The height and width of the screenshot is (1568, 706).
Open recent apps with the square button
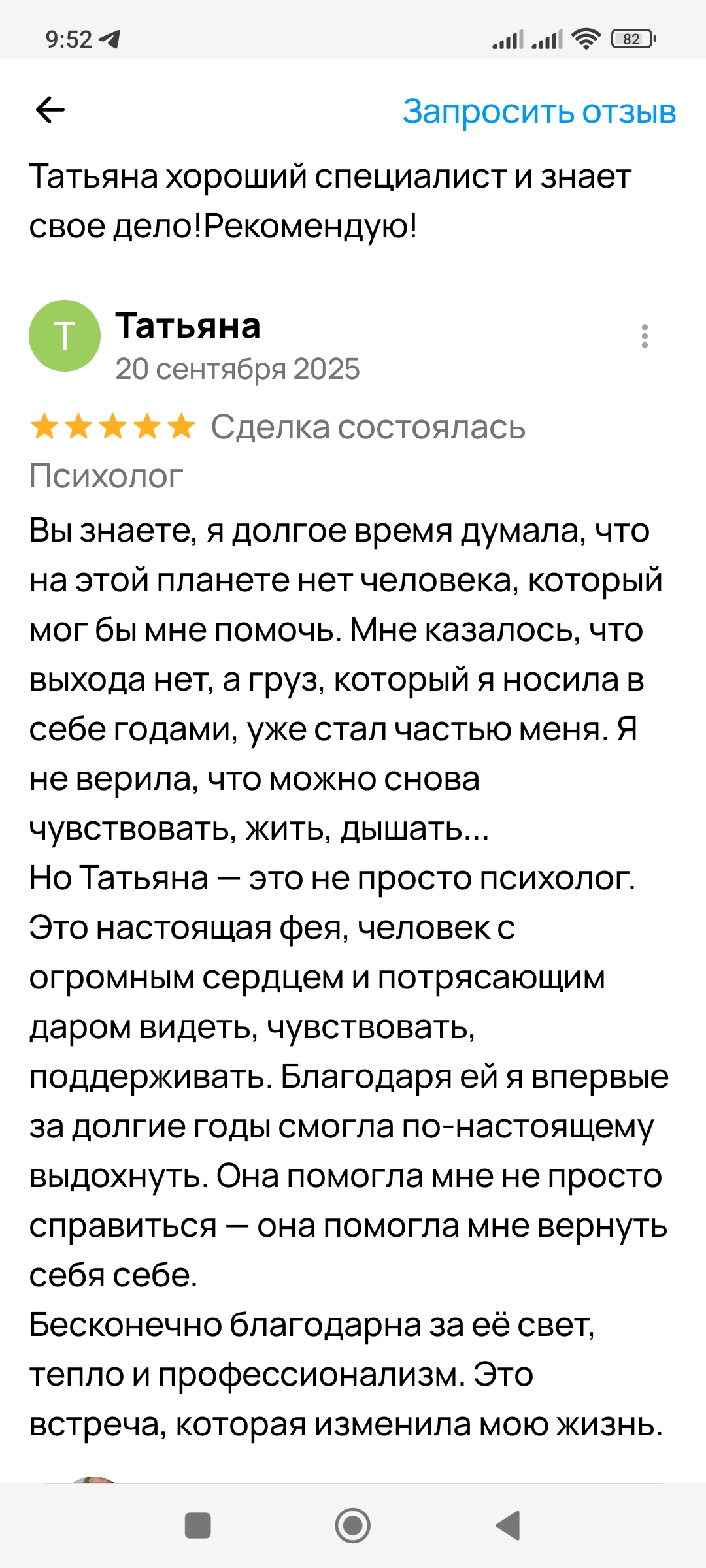tap(198, 1526)
